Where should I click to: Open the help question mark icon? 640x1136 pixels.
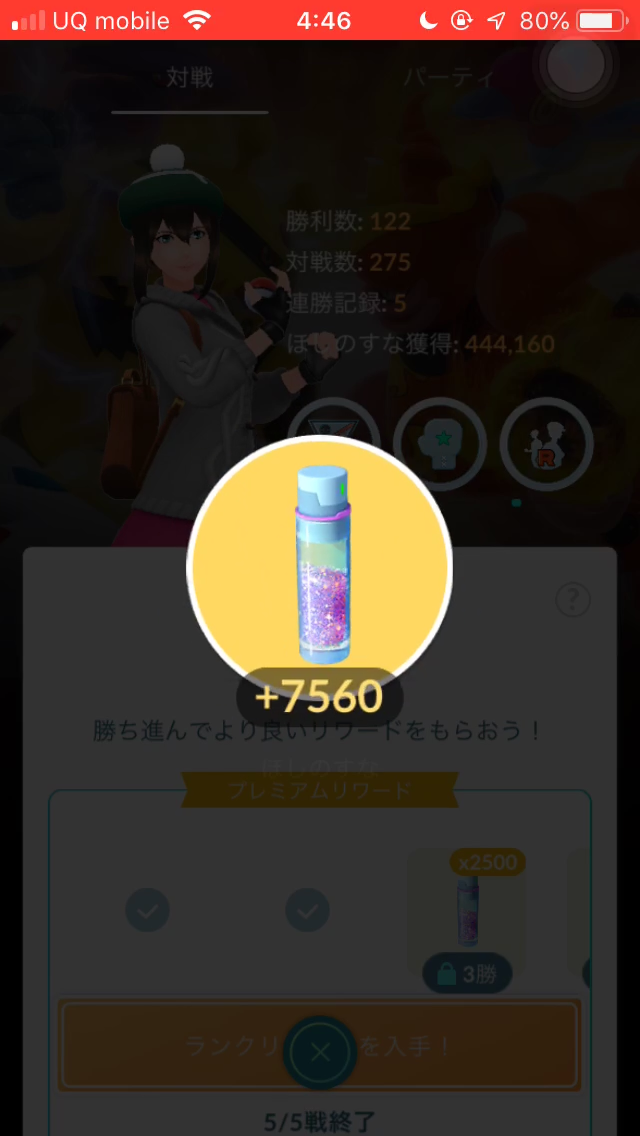coord(573,600)
